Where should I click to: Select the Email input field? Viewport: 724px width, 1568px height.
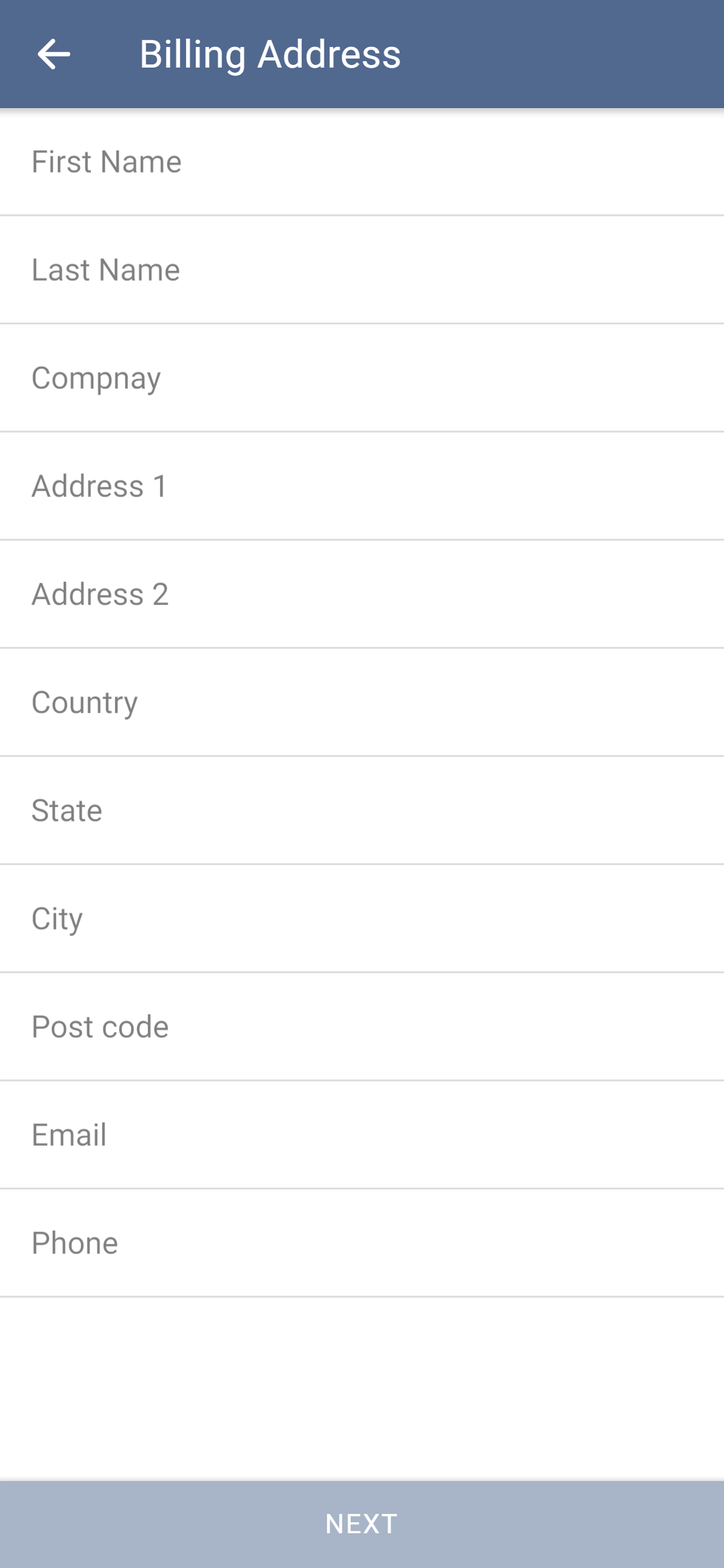pyautogui.click(x=360, y=1134)
